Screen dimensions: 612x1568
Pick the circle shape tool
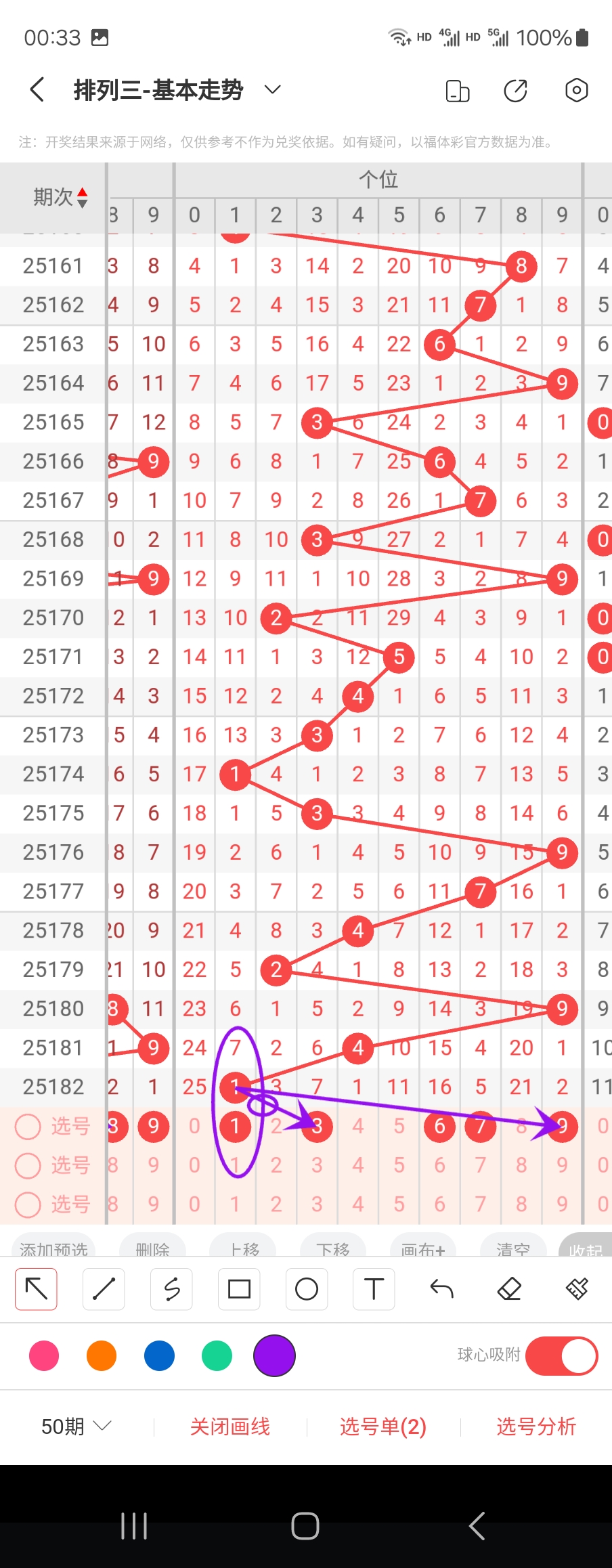307,1288
